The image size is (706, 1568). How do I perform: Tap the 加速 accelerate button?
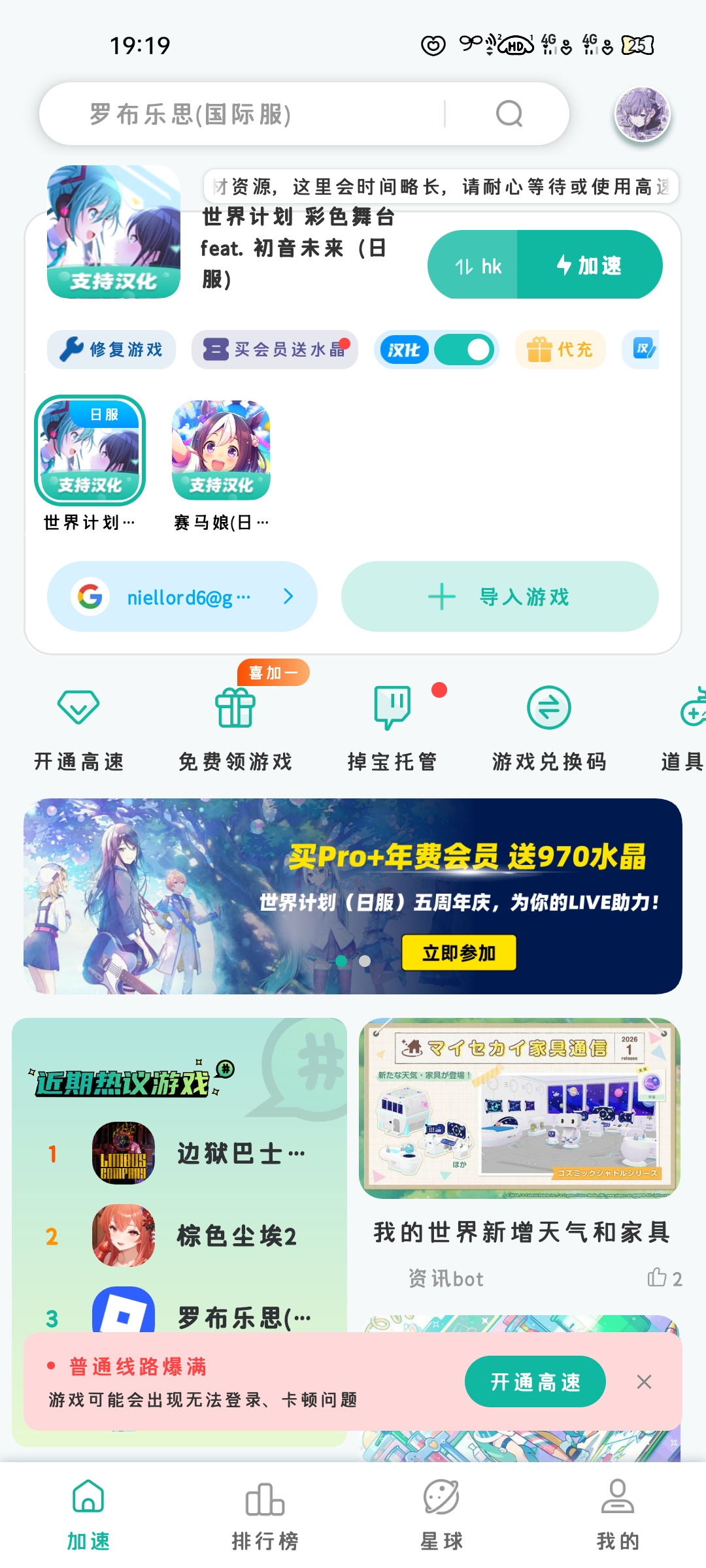(590, 265)
